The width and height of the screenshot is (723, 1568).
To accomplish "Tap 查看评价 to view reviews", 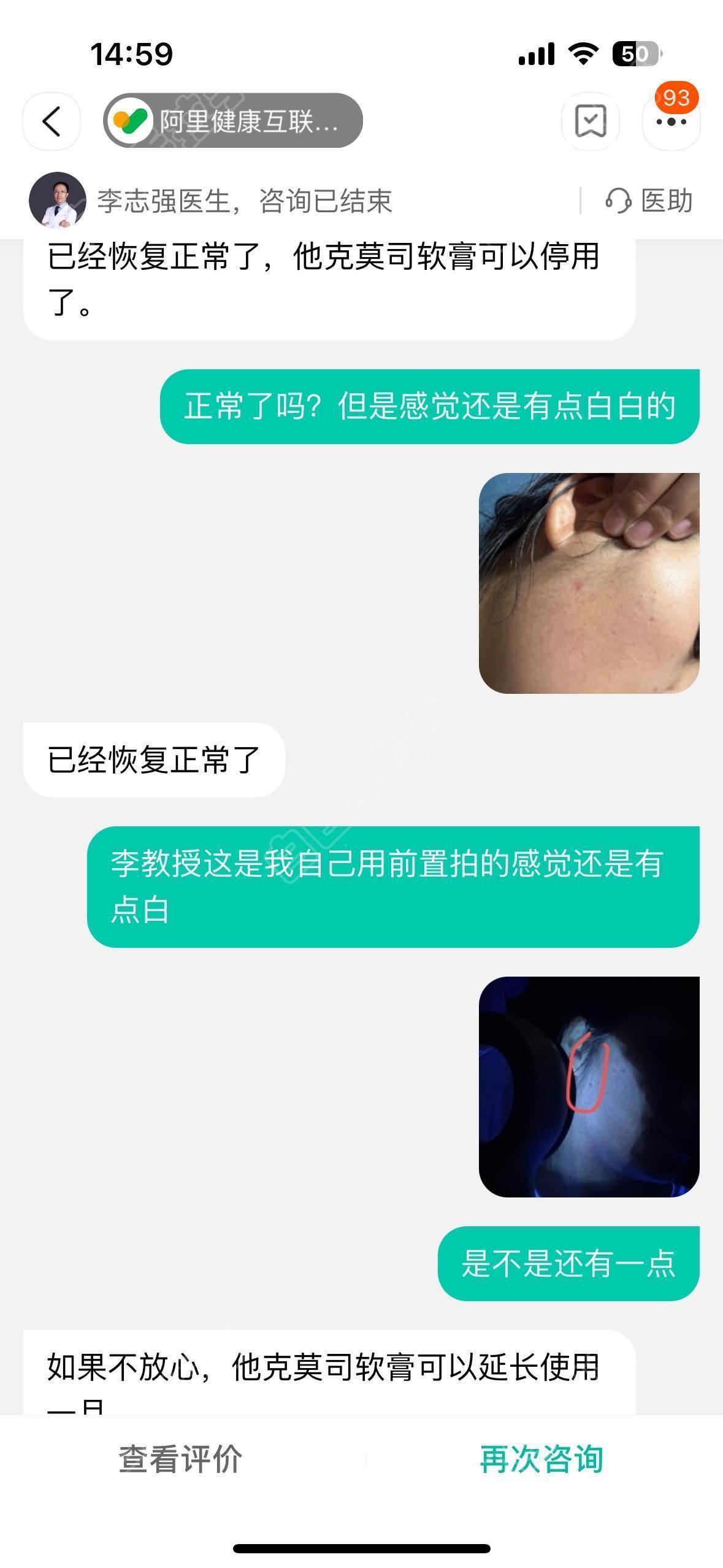I will click(180, 1459).
